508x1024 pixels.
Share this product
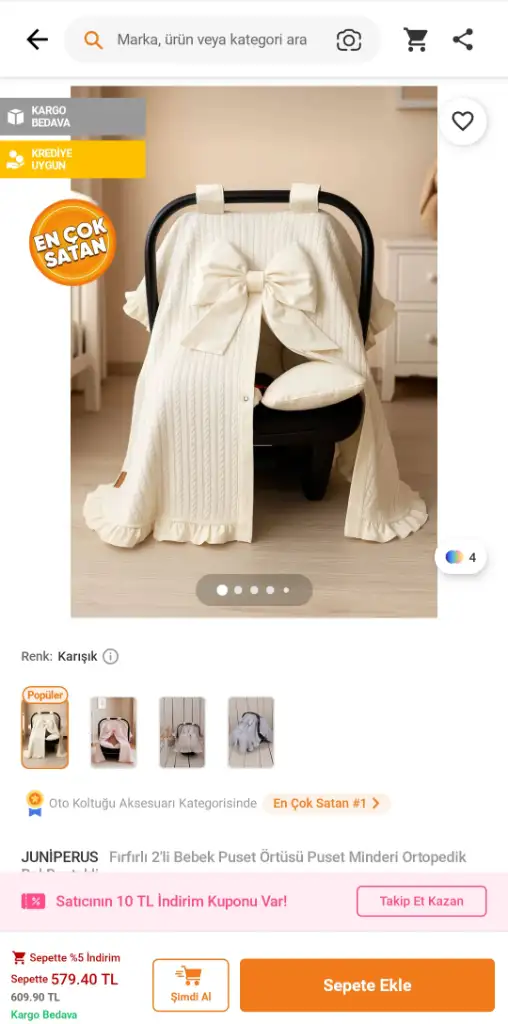(463, 40)
